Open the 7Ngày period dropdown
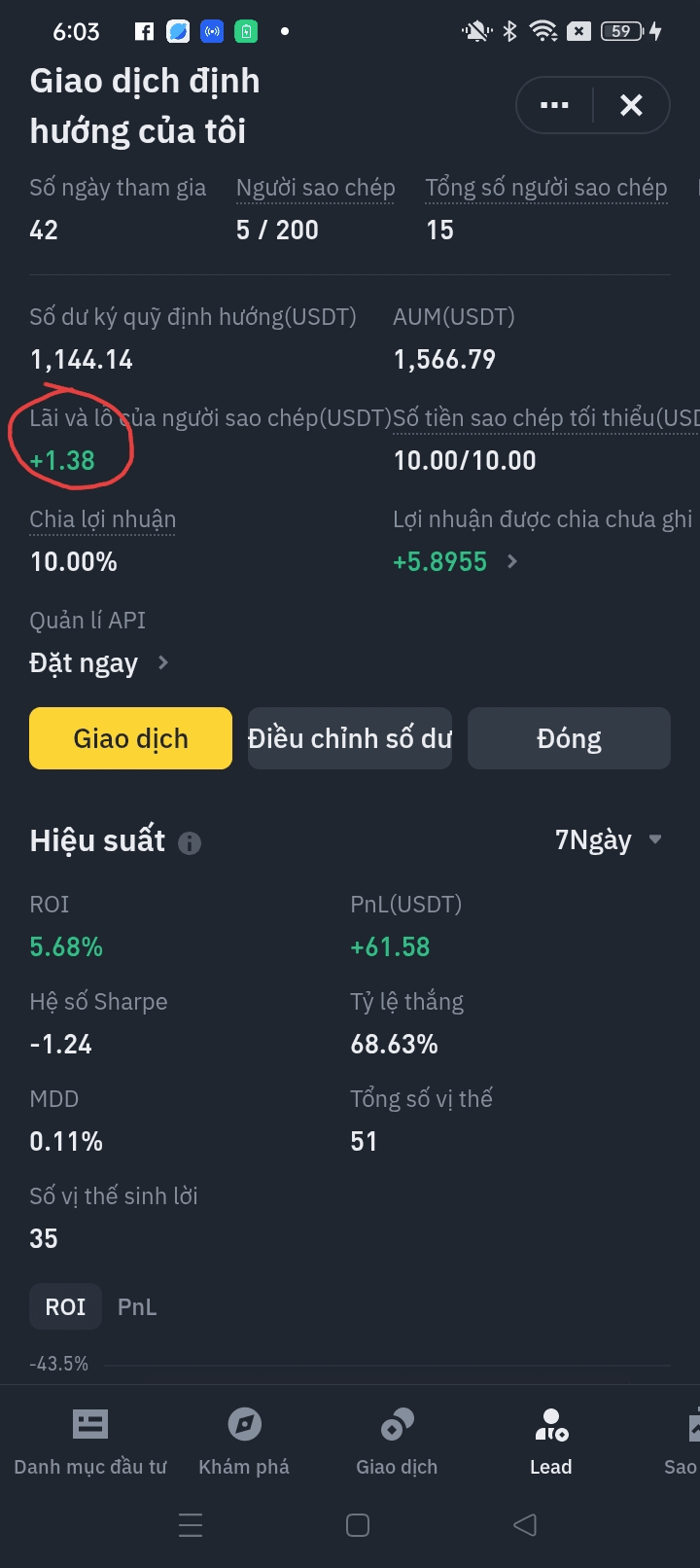This screenshot has width=700, height=1568. point(609,839)
